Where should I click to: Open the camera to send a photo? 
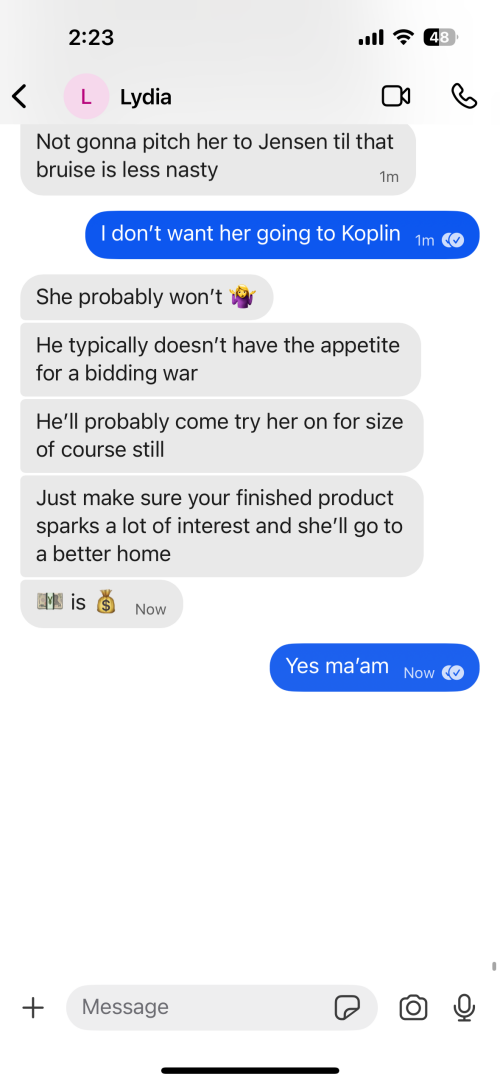click(413, 1007)
